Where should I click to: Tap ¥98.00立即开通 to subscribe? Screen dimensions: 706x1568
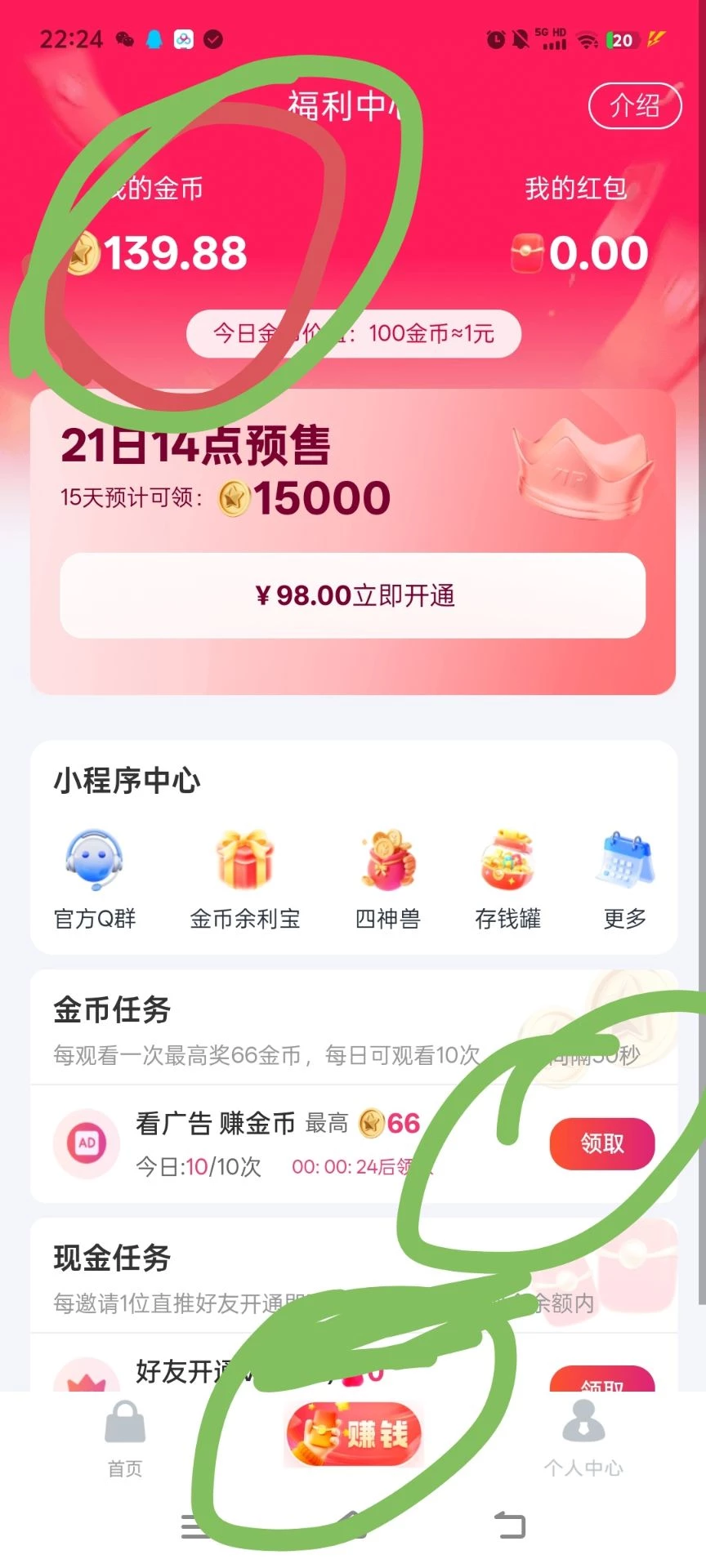(353, 595)
